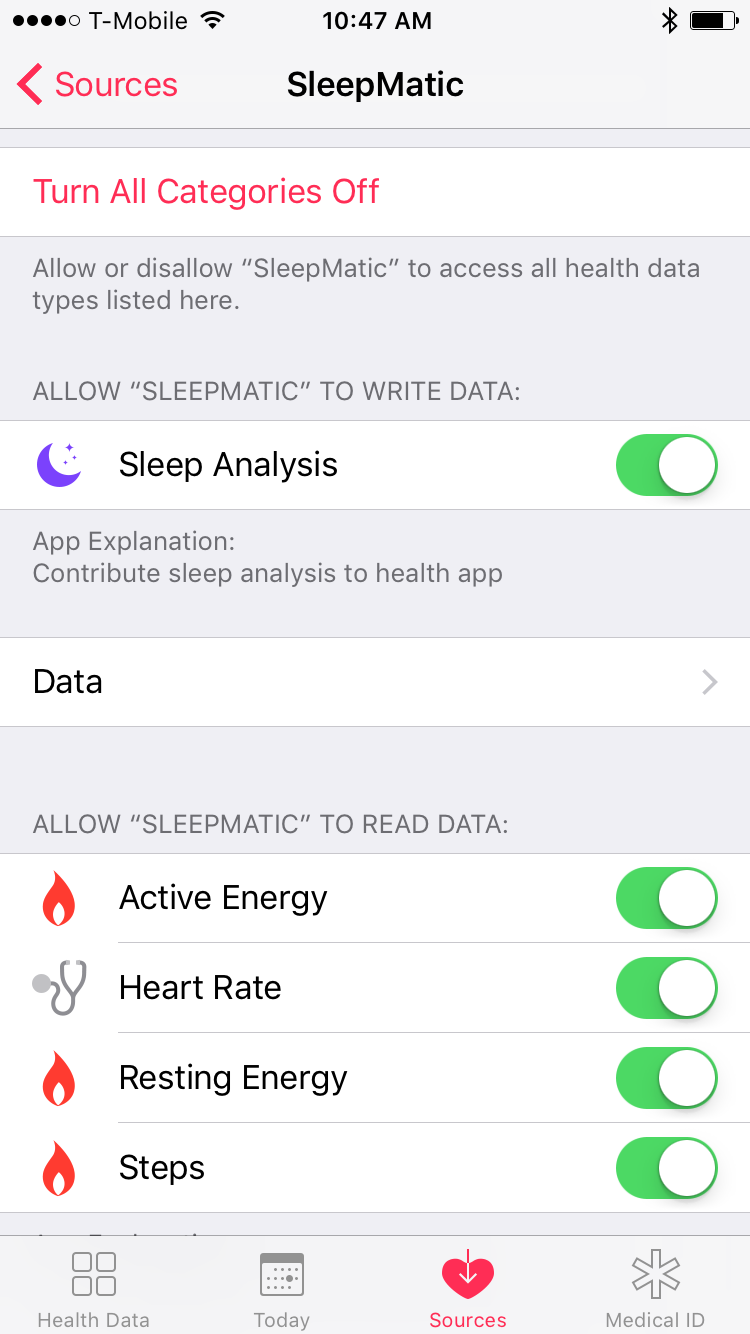The height and width of the screenshot is (1334, 750).
Task: Toggle the Heart Rate switch
Action: (666, 988)
